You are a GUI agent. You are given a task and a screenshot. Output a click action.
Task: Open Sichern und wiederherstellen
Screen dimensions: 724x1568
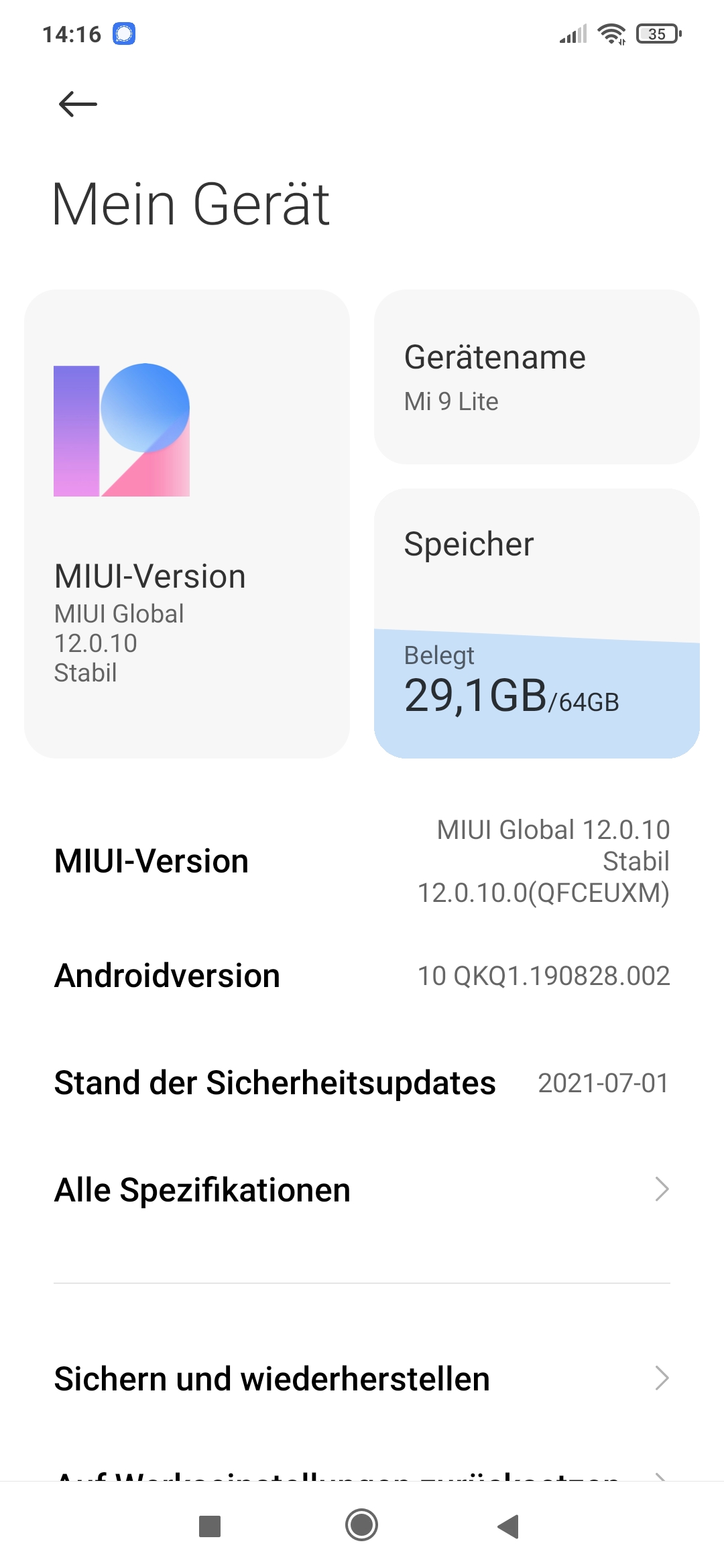click(362, 1379)
